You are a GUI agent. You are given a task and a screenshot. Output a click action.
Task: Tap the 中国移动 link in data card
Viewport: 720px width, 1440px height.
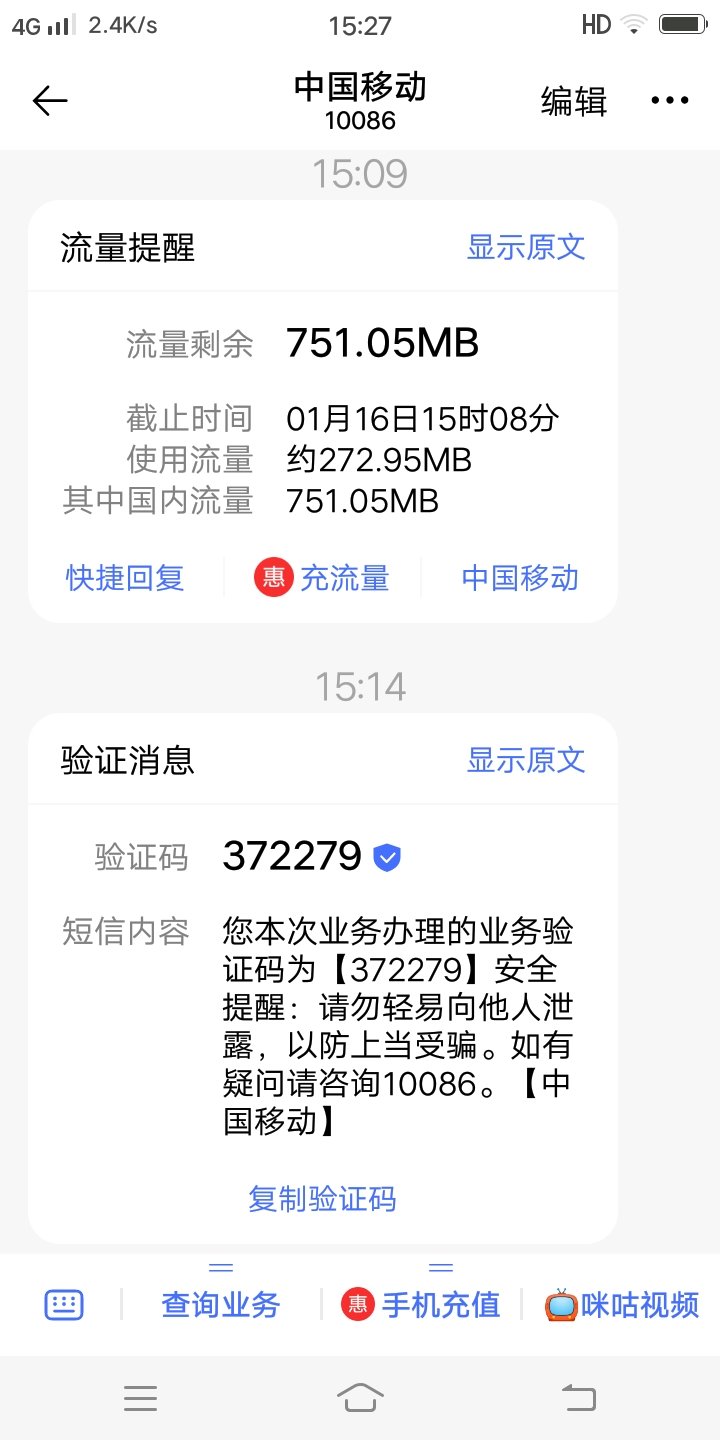coord(520,578)
